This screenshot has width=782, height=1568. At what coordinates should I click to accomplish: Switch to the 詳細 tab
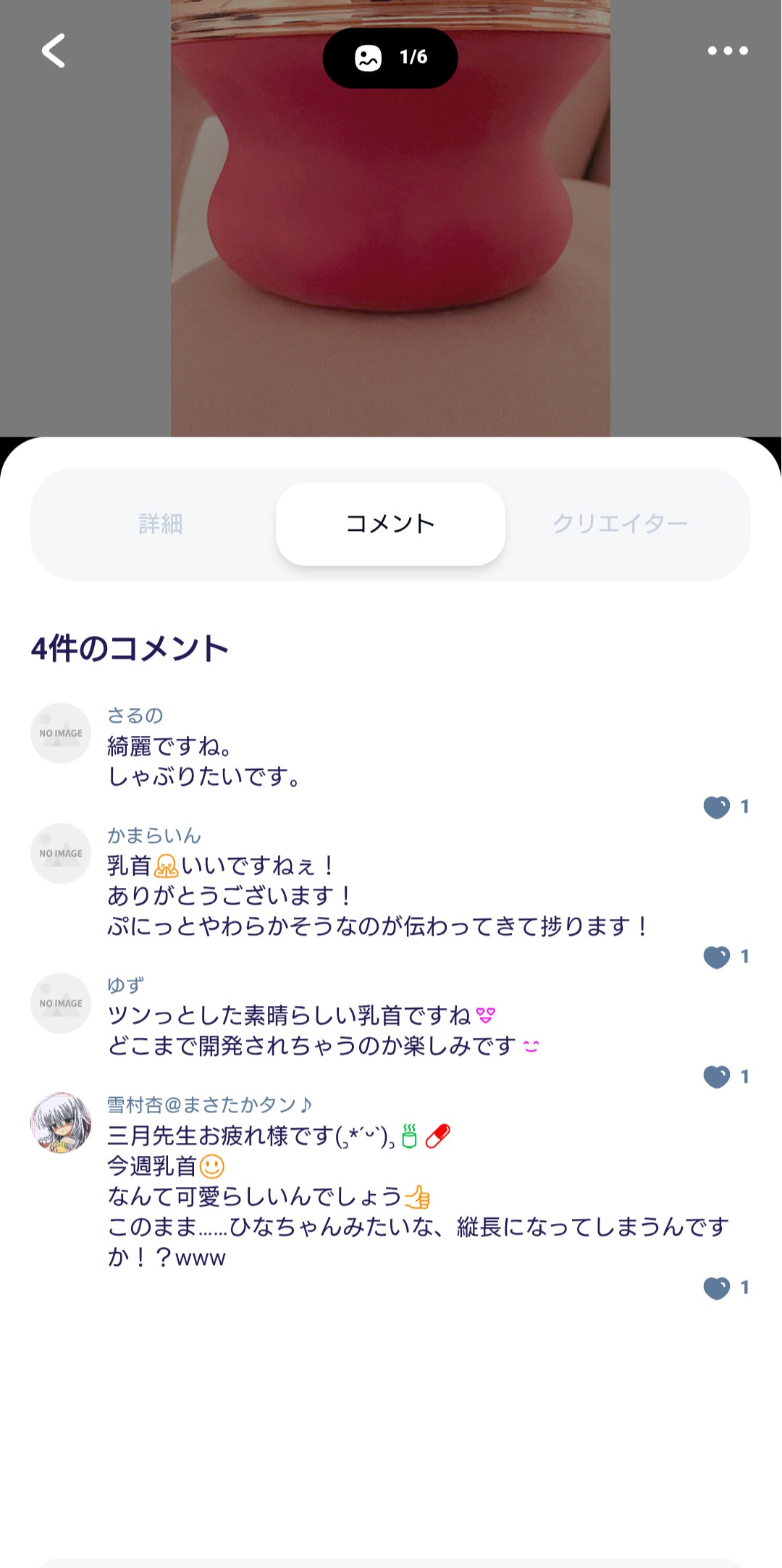tap(160, 524)
